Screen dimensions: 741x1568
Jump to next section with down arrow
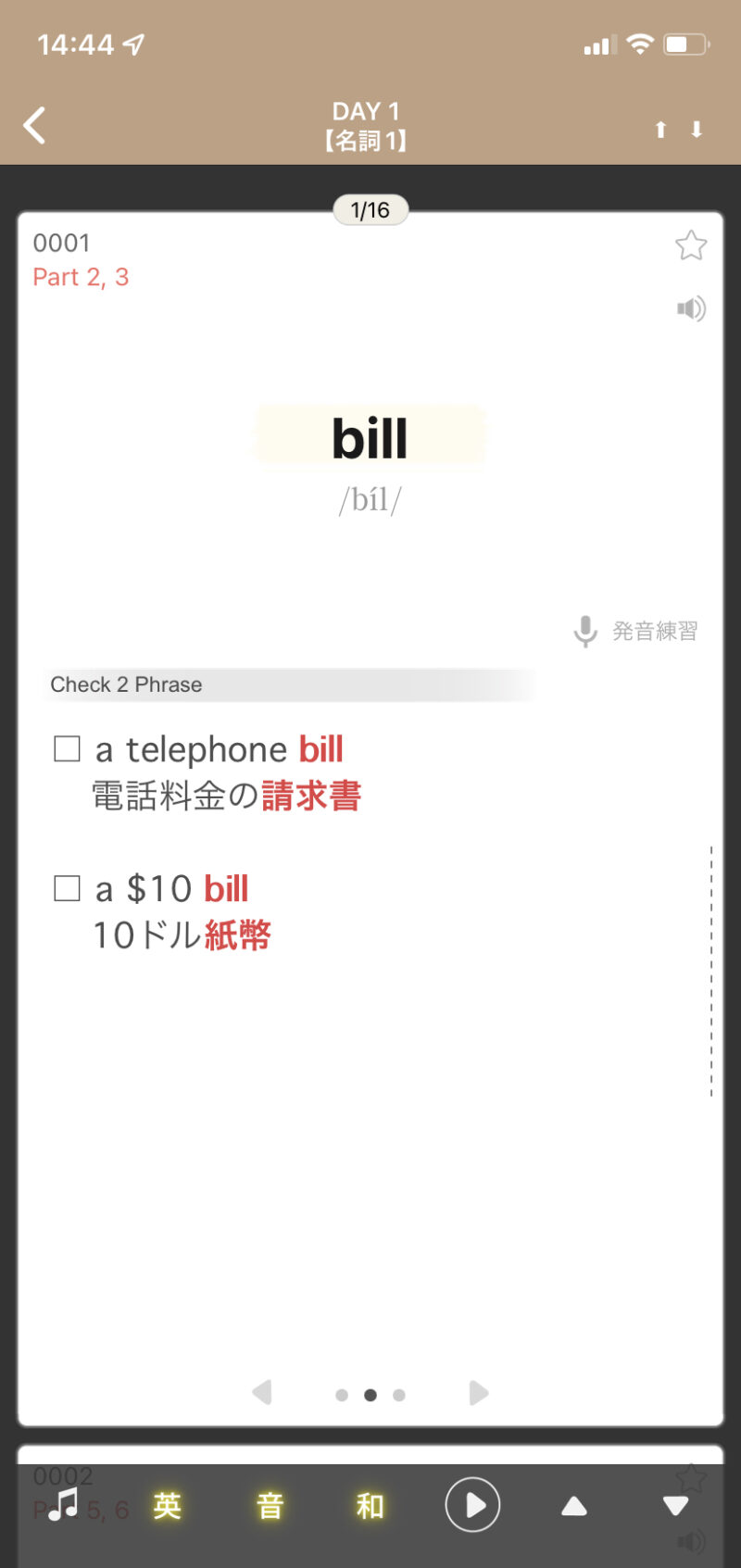point(697,130)
